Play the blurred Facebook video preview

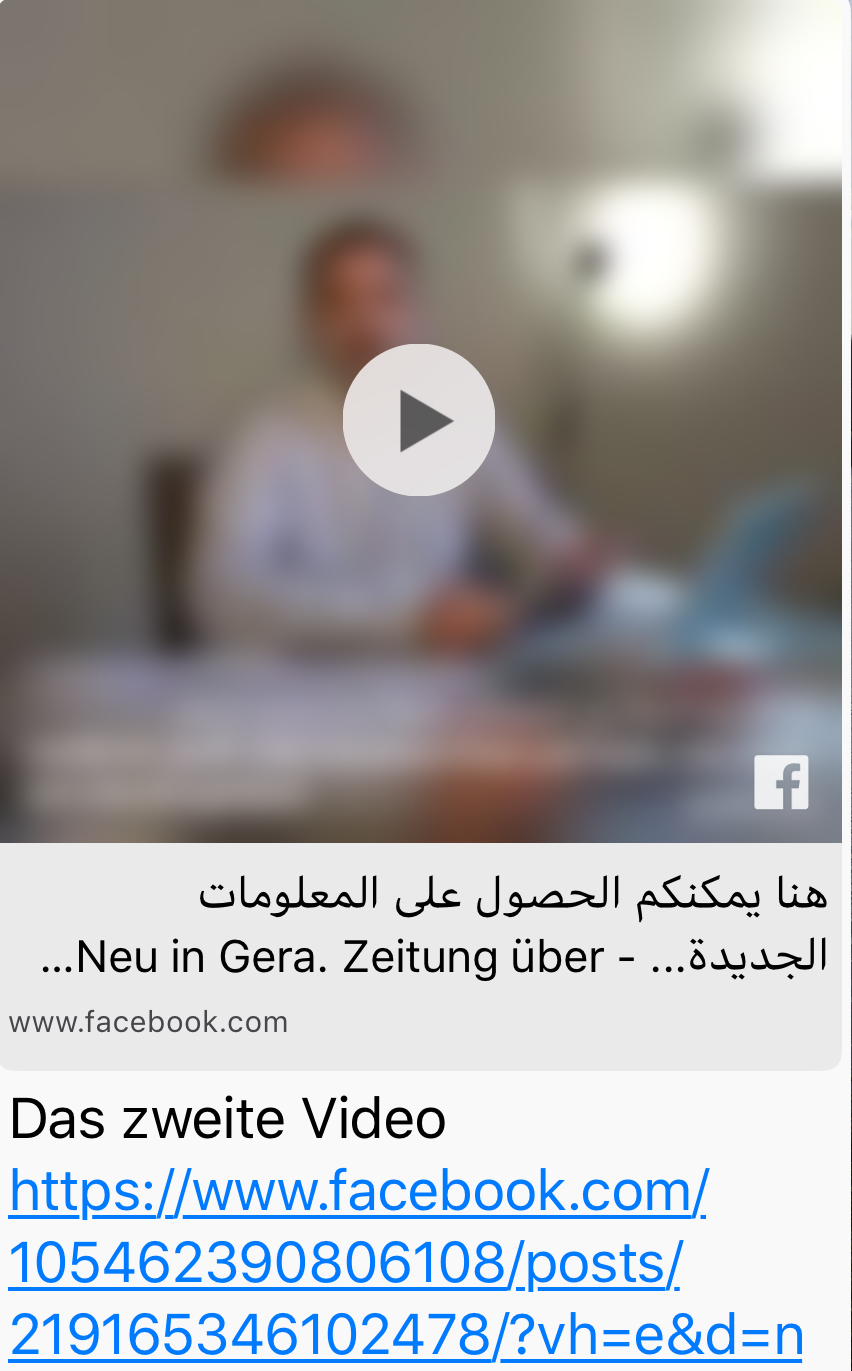419,420
